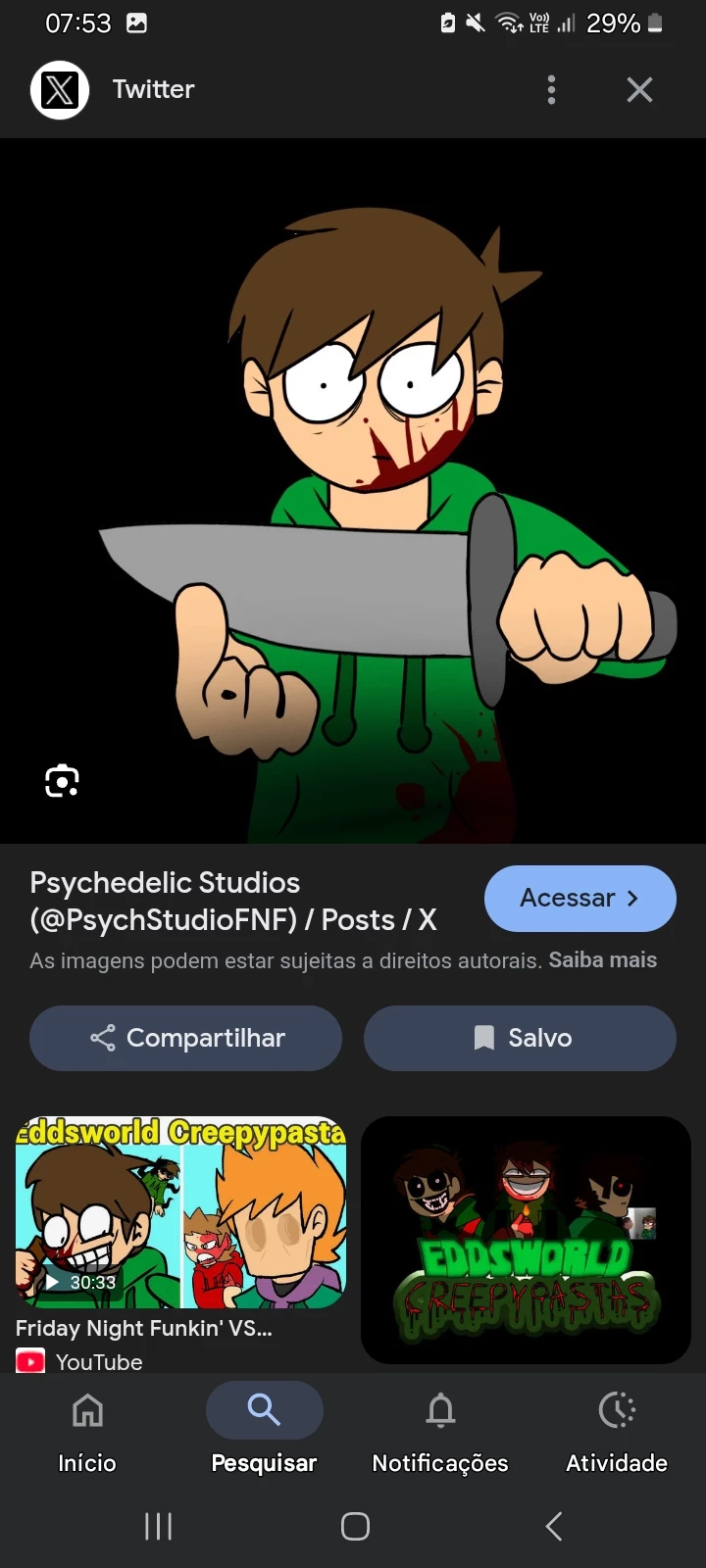Go to the Início tab

point(87,1433)
